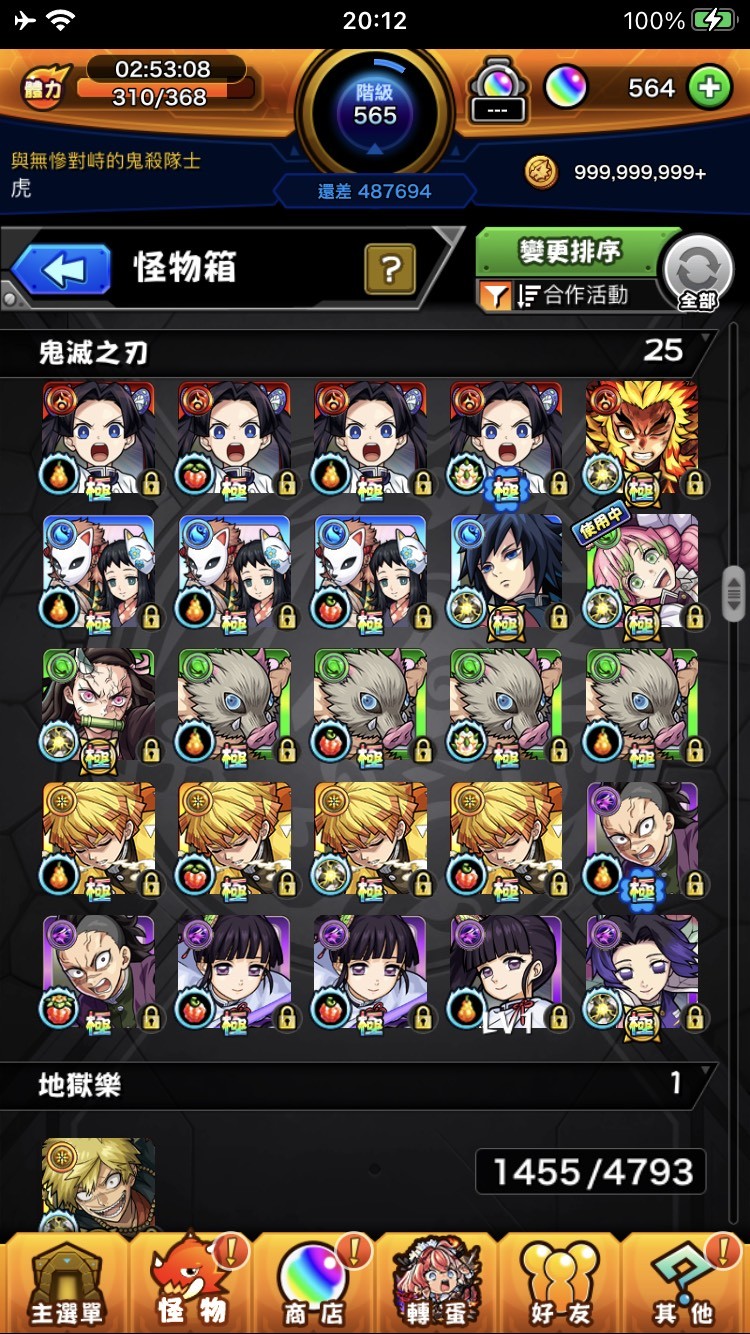This screenshot has height=1334, width=750.
Task: Select the dark-haired Giyu monster tile
Action: (506, 572)
